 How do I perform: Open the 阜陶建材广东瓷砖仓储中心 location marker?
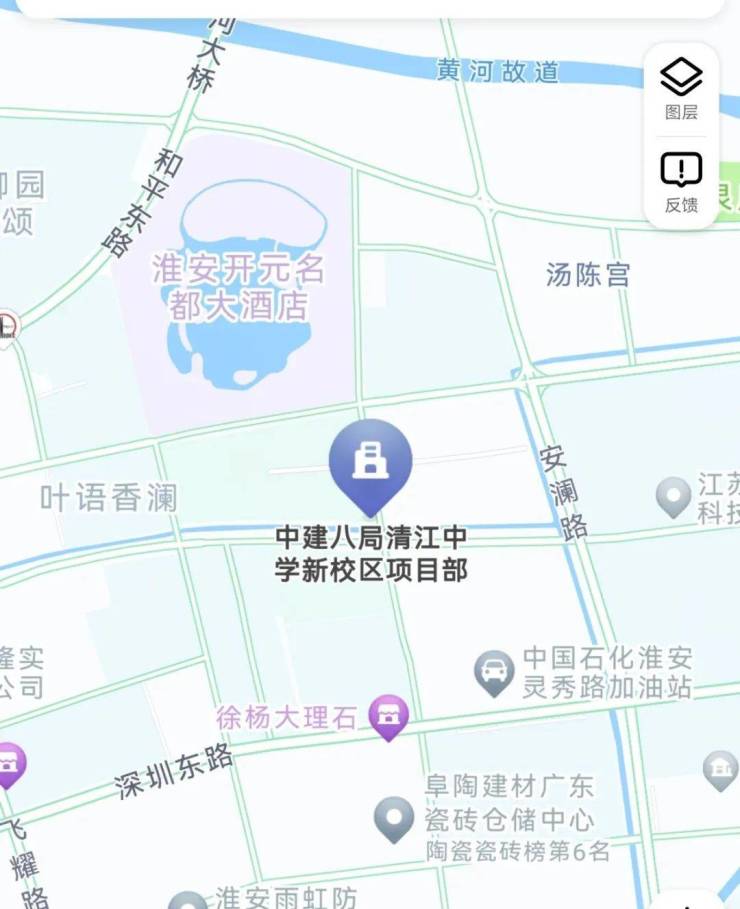394,819
